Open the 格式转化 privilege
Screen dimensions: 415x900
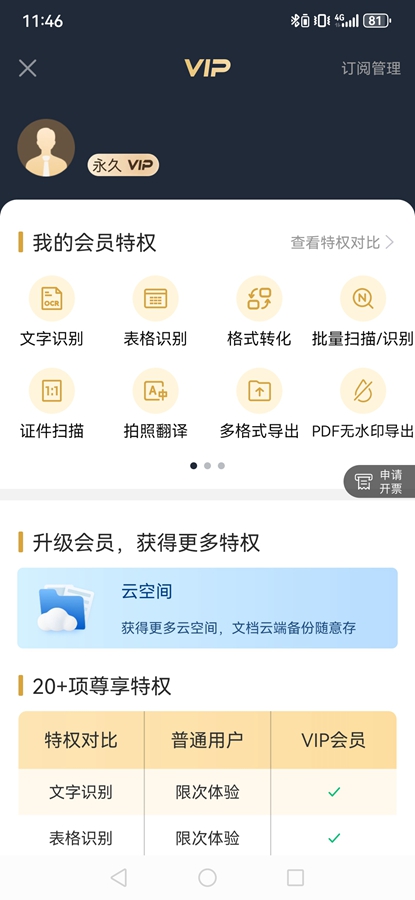[x=259, y=311]
